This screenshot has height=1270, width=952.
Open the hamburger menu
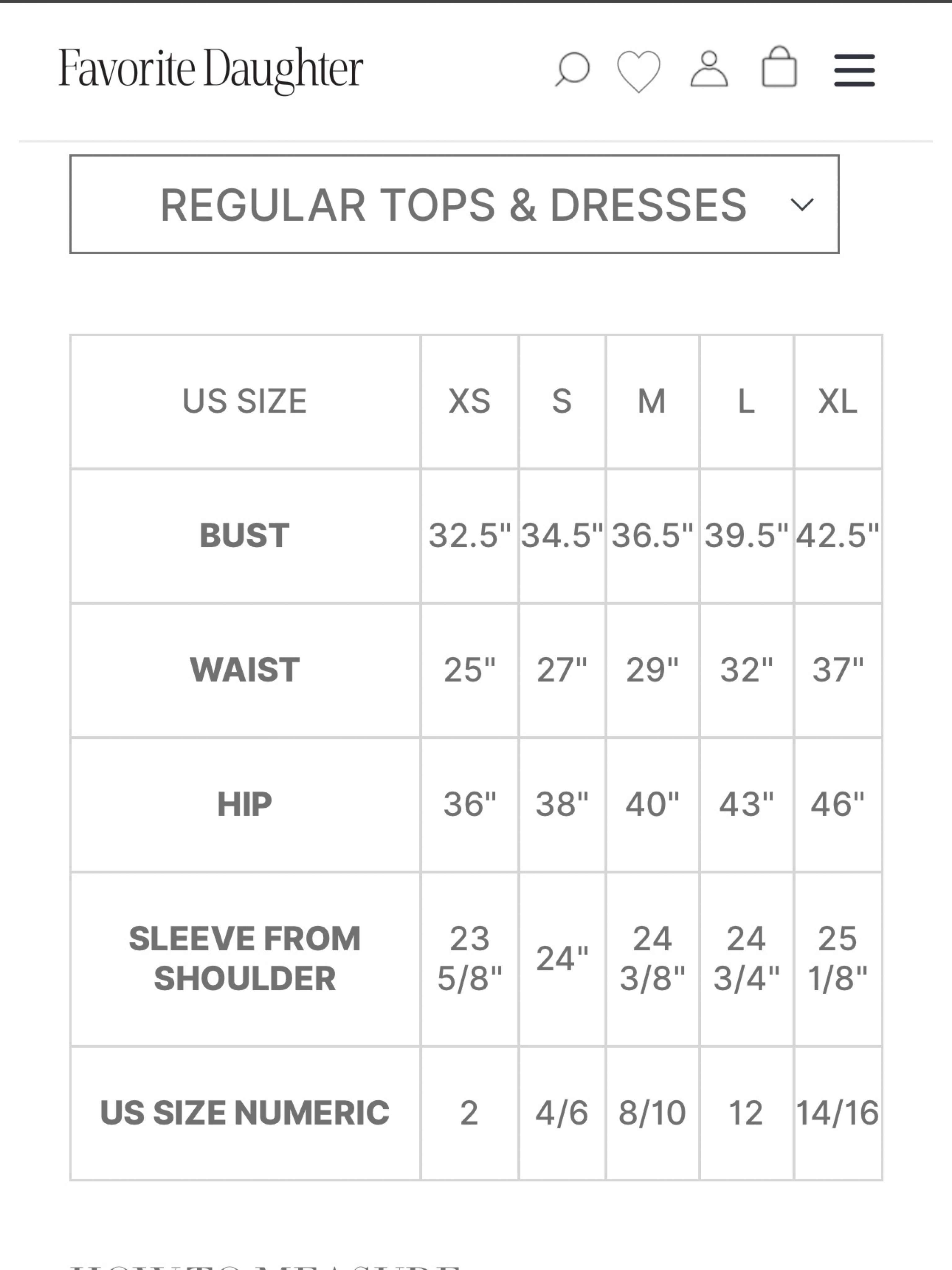pos(854,70)
